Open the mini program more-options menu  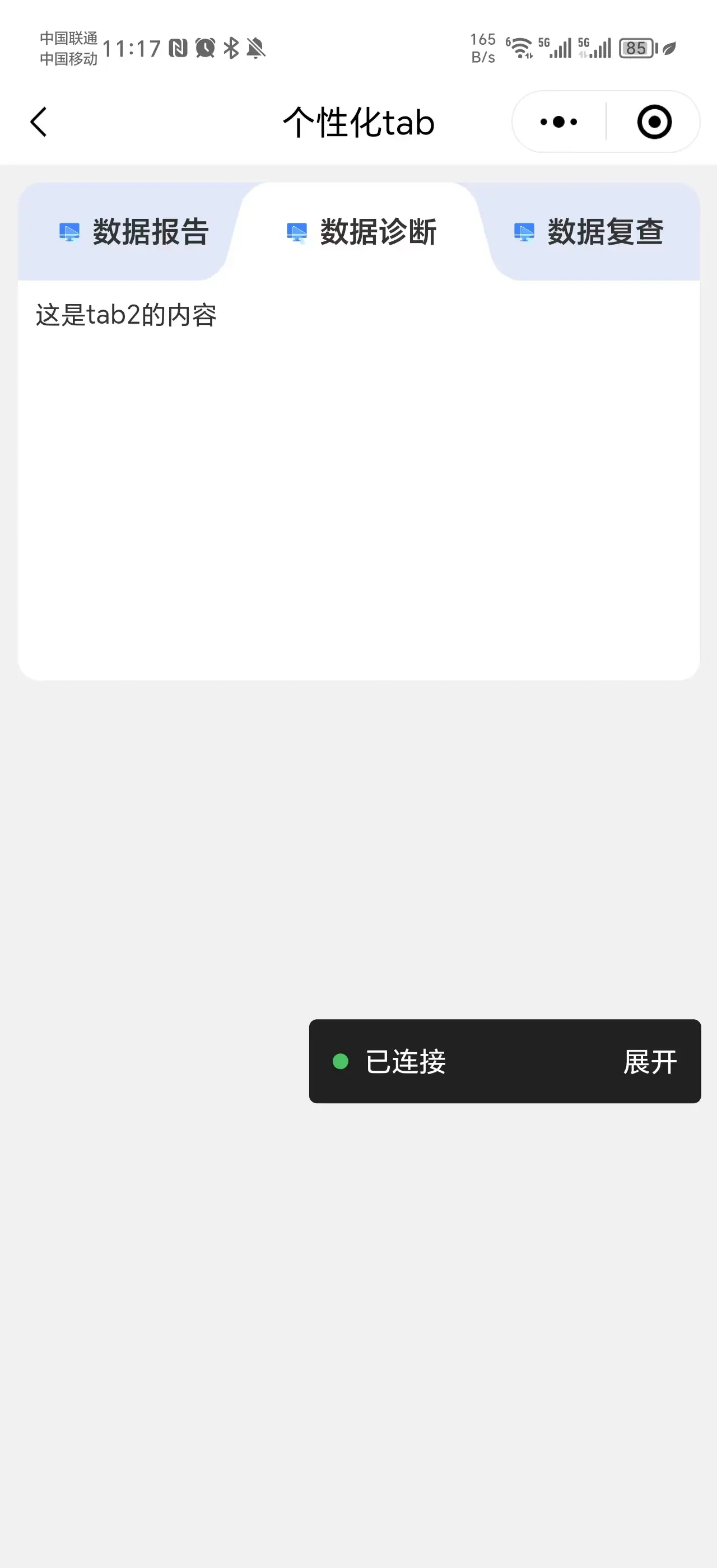pos(558,122)
